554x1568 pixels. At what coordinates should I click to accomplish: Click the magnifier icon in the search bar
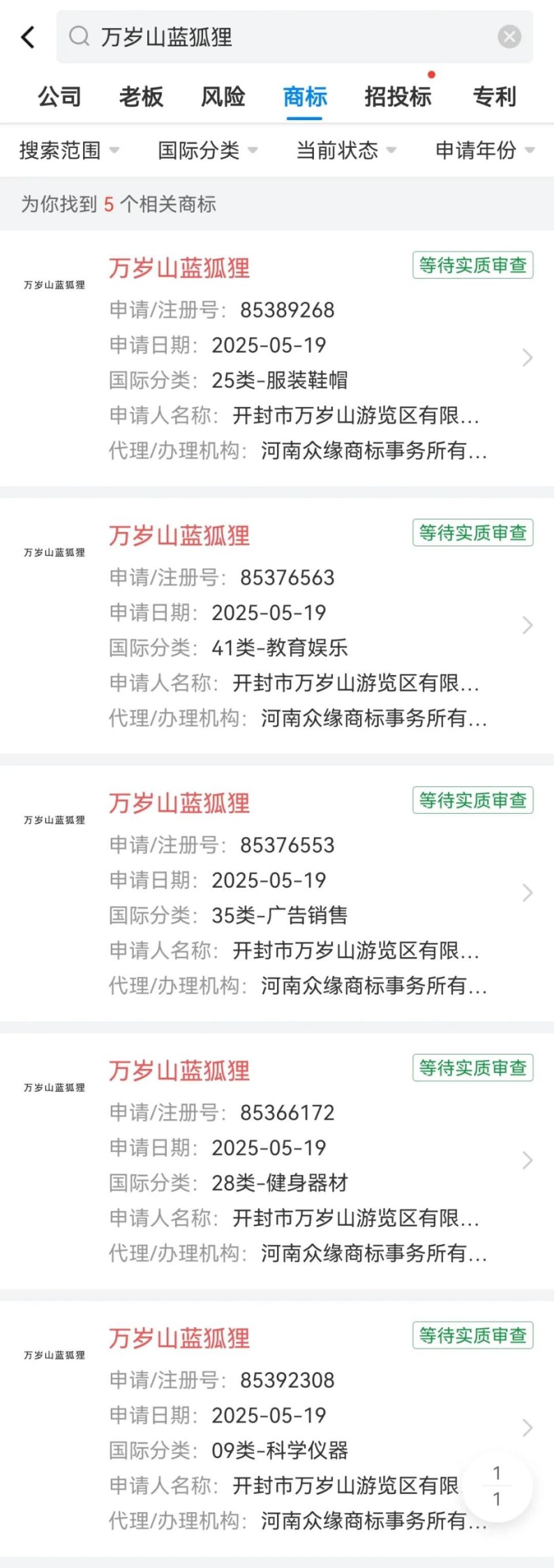79,38
